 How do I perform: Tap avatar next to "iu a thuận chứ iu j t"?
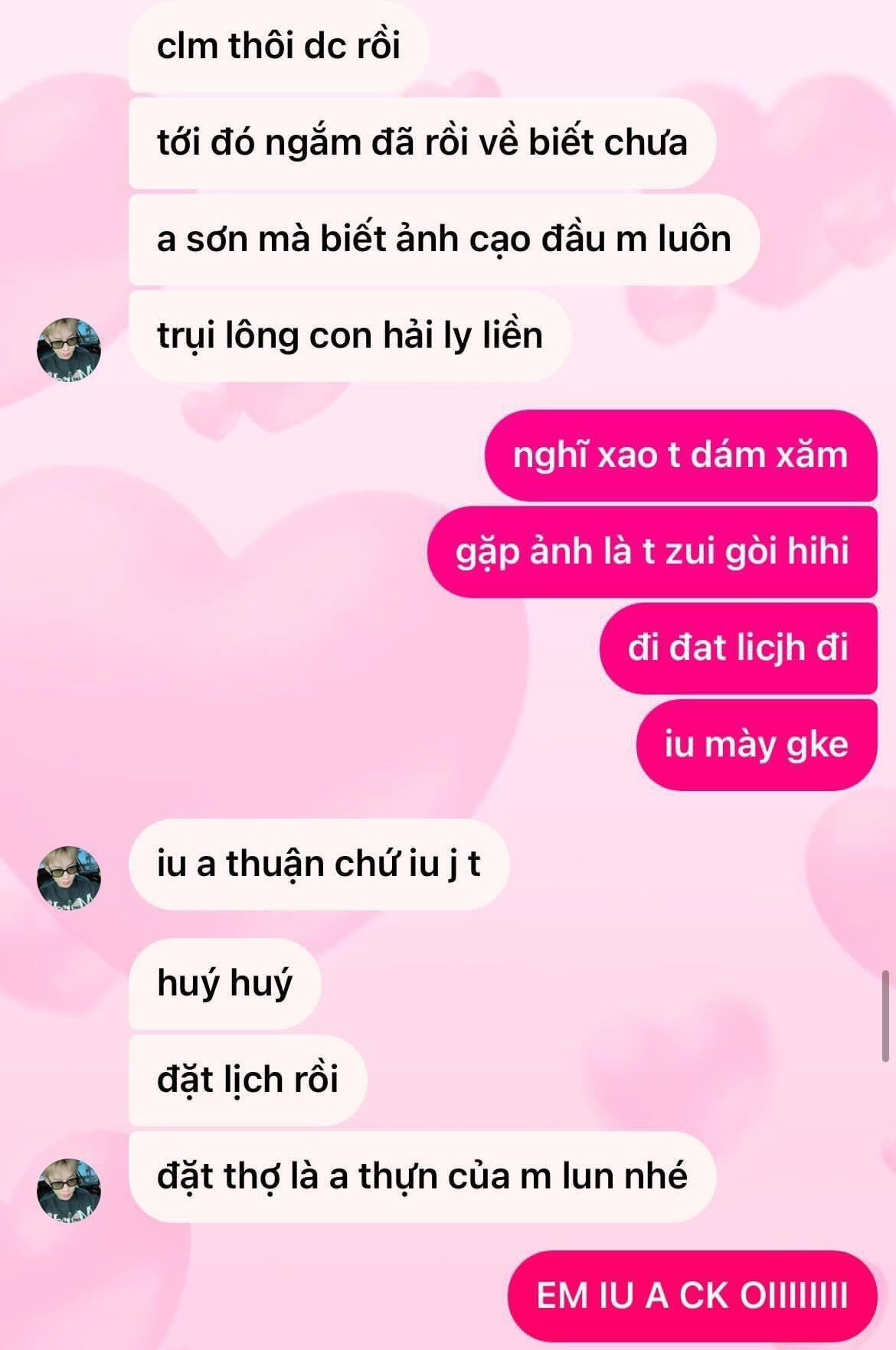coord(69,878)
